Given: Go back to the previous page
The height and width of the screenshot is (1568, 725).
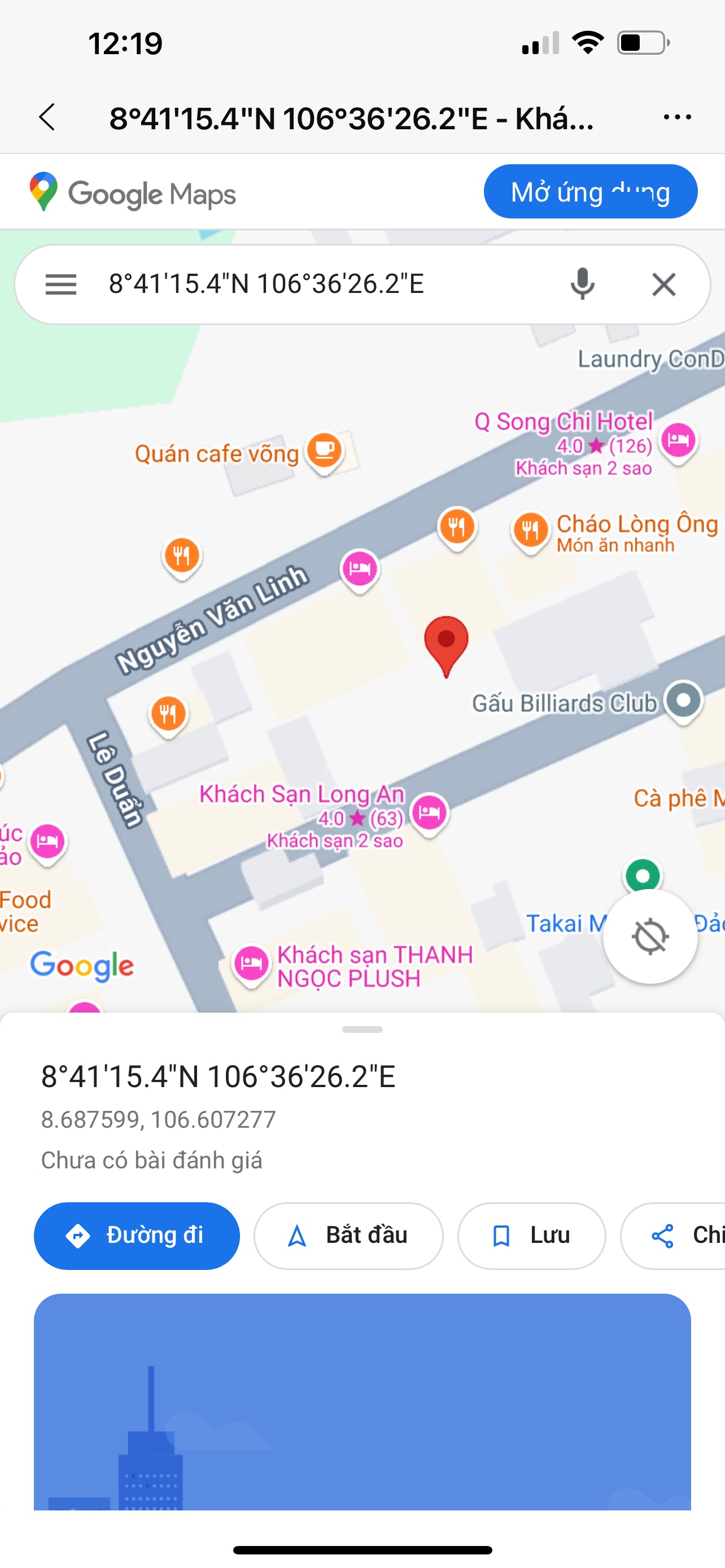Looking at the screenshot, I should coord(47,117).
